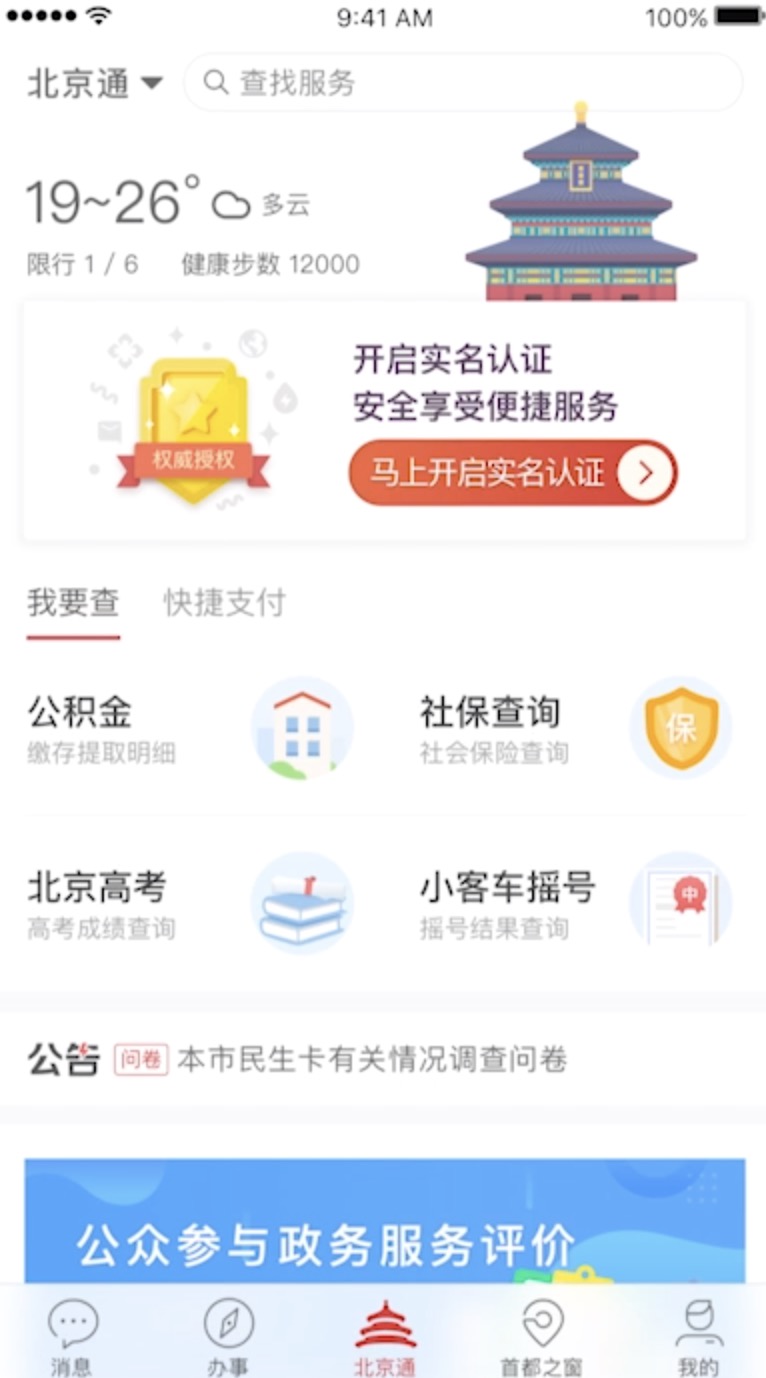Viewport: 766px width, 1378px height.
Task: Tap the 查找服务 search box
Action: coord(463,83)
